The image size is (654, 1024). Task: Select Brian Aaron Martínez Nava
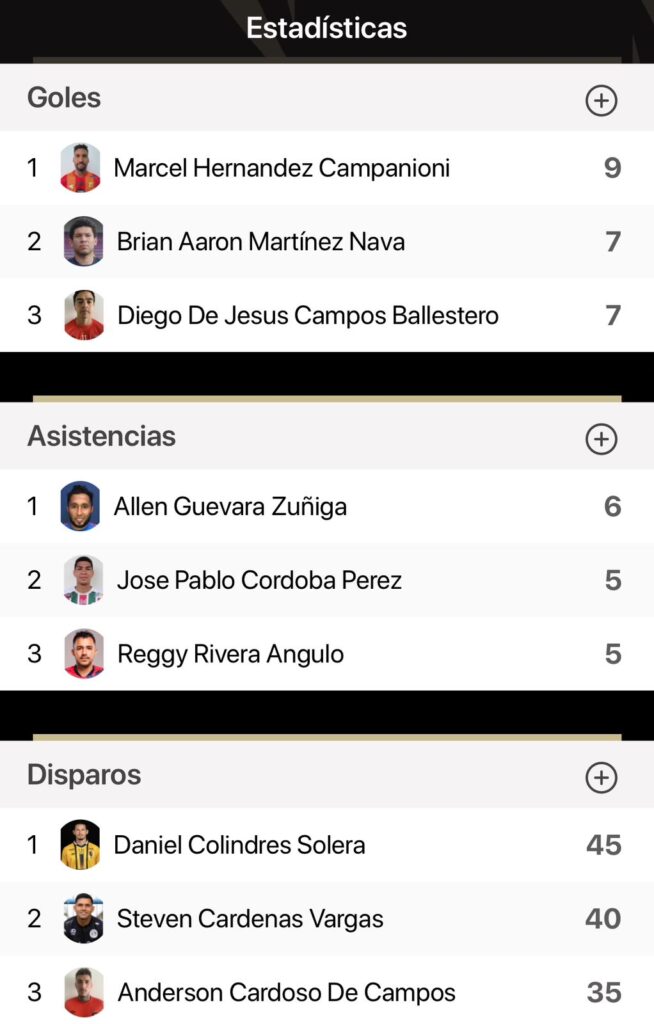261,242
